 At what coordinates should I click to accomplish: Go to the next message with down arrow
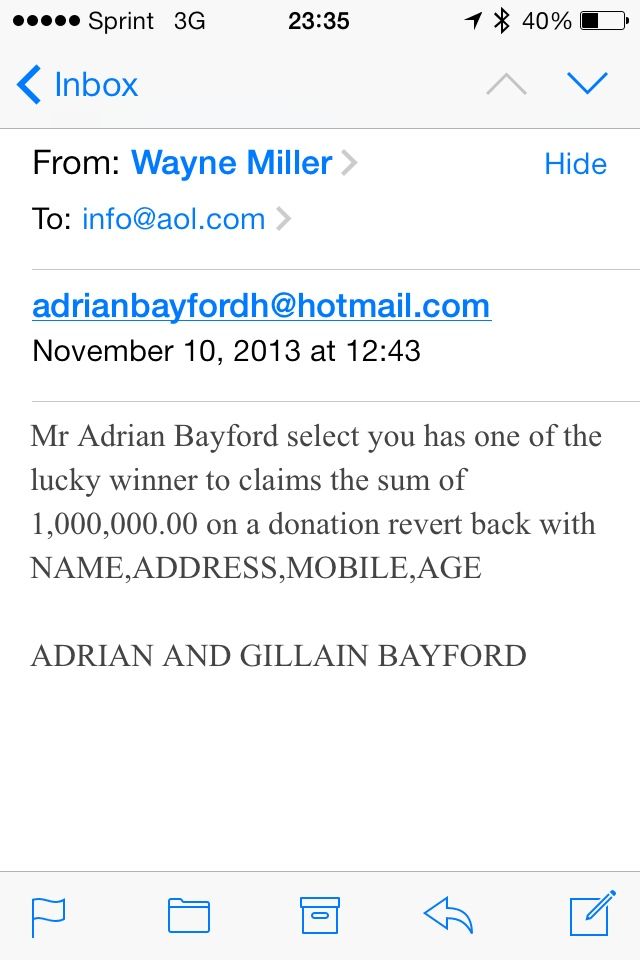(x=587, y=84)
